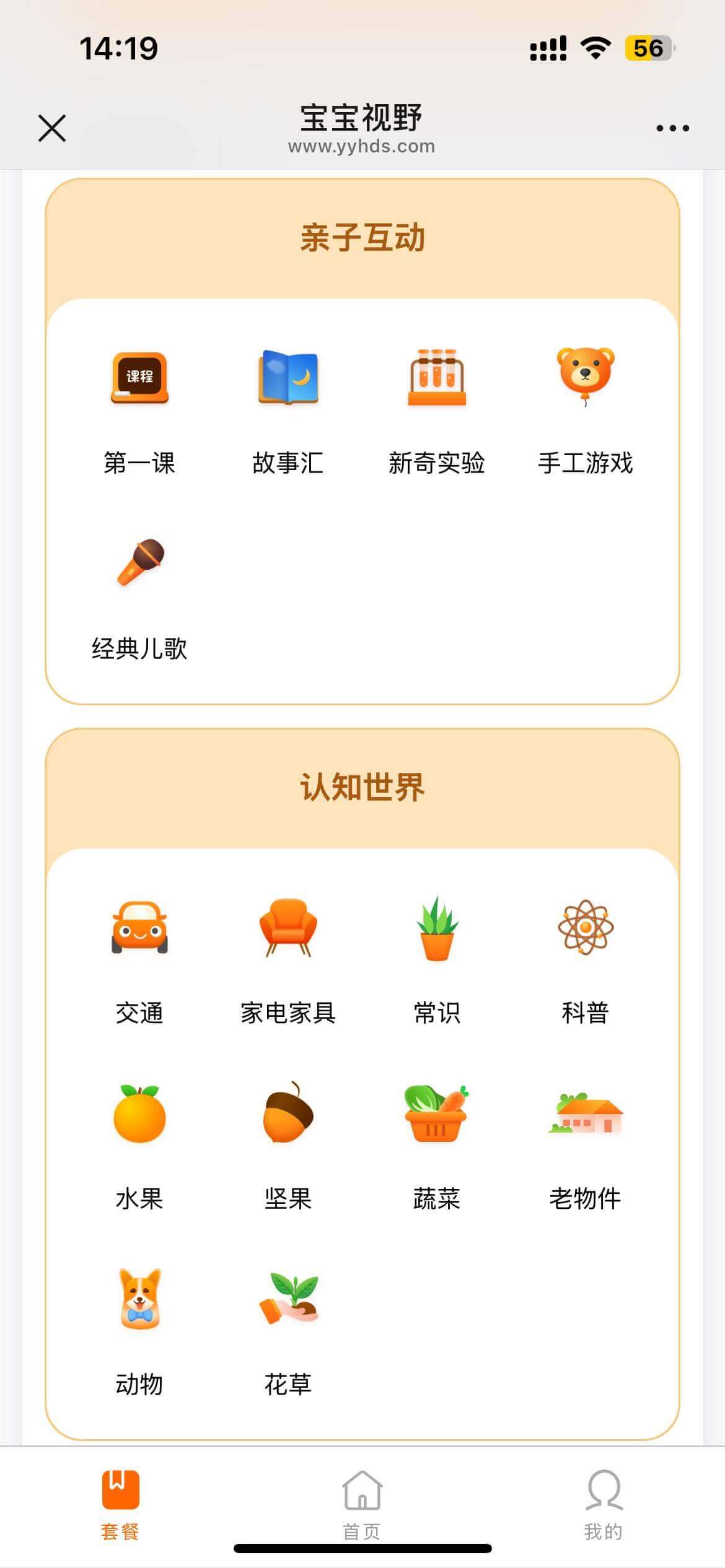Select the 套餐 packages tab

coord(120,1504)
